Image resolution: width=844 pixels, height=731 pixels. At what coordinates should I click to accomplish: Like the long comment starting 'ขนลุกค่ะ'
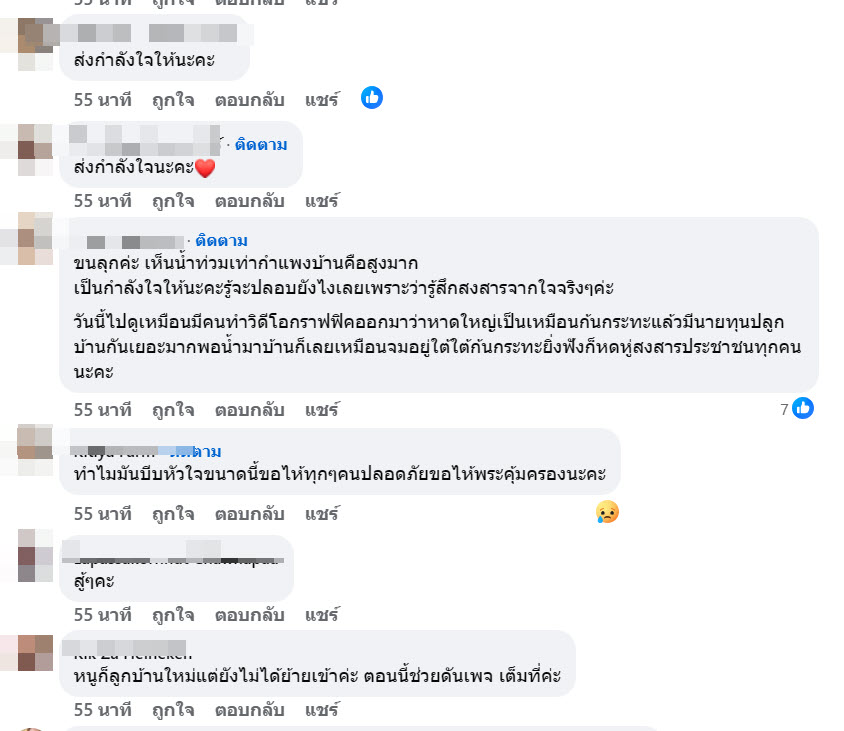pyautogui.click(x=173, y=410)
